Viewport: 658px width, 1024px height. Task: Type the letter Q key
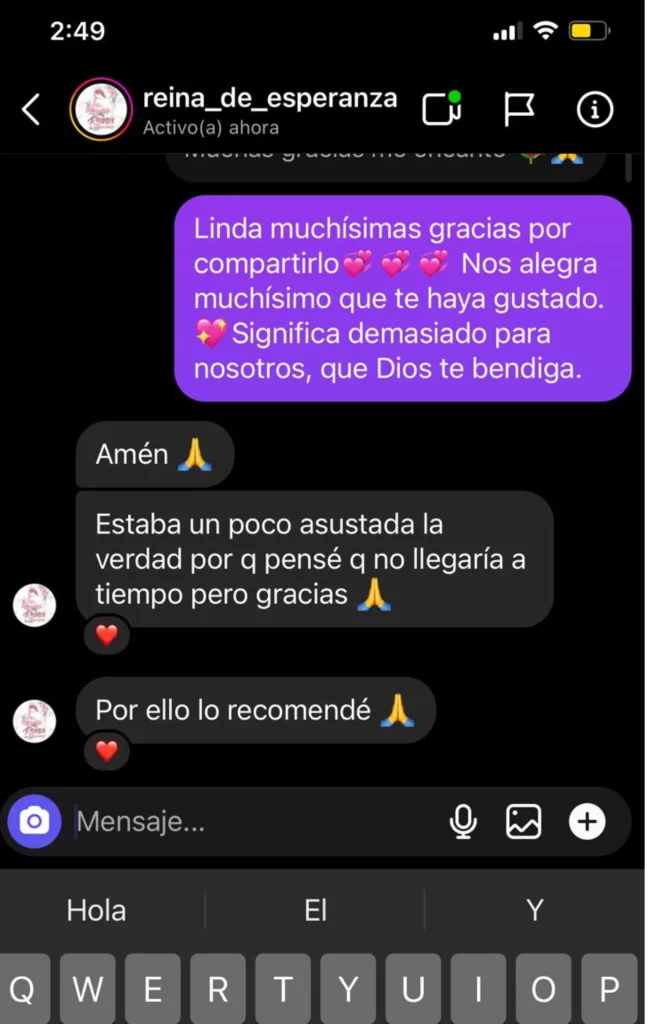(x=22, y=990)
